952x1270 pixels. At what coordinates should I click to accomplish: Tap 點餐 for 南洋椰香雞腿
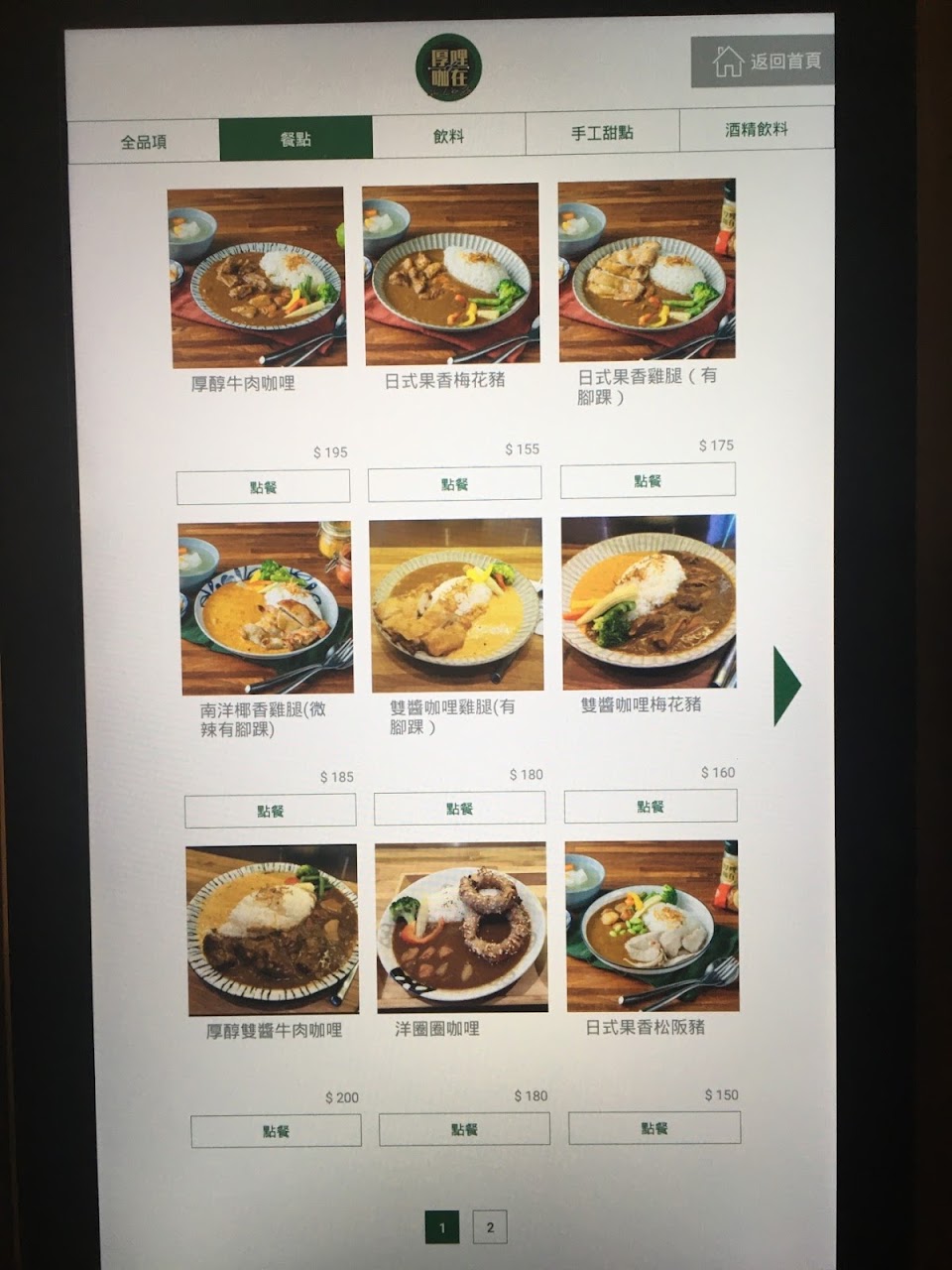coord(270,811)
